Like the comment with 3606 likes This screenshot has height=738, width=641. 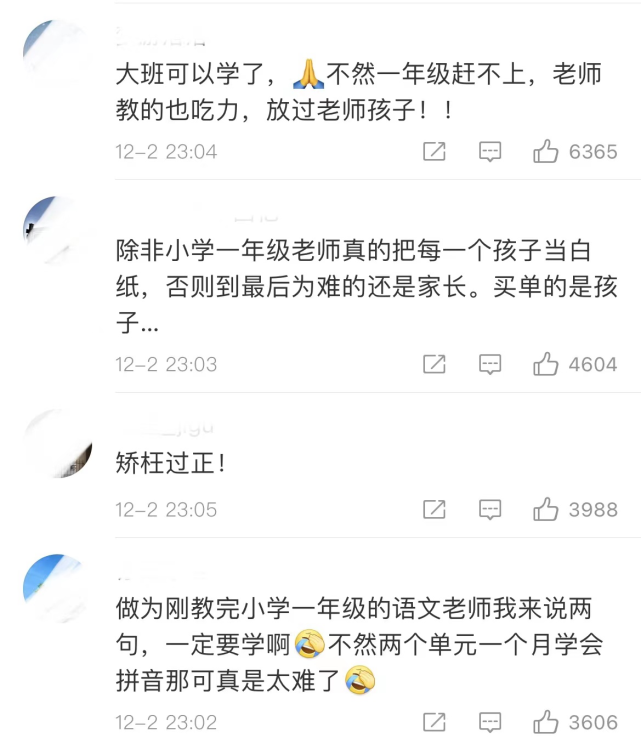click(546, 722)
